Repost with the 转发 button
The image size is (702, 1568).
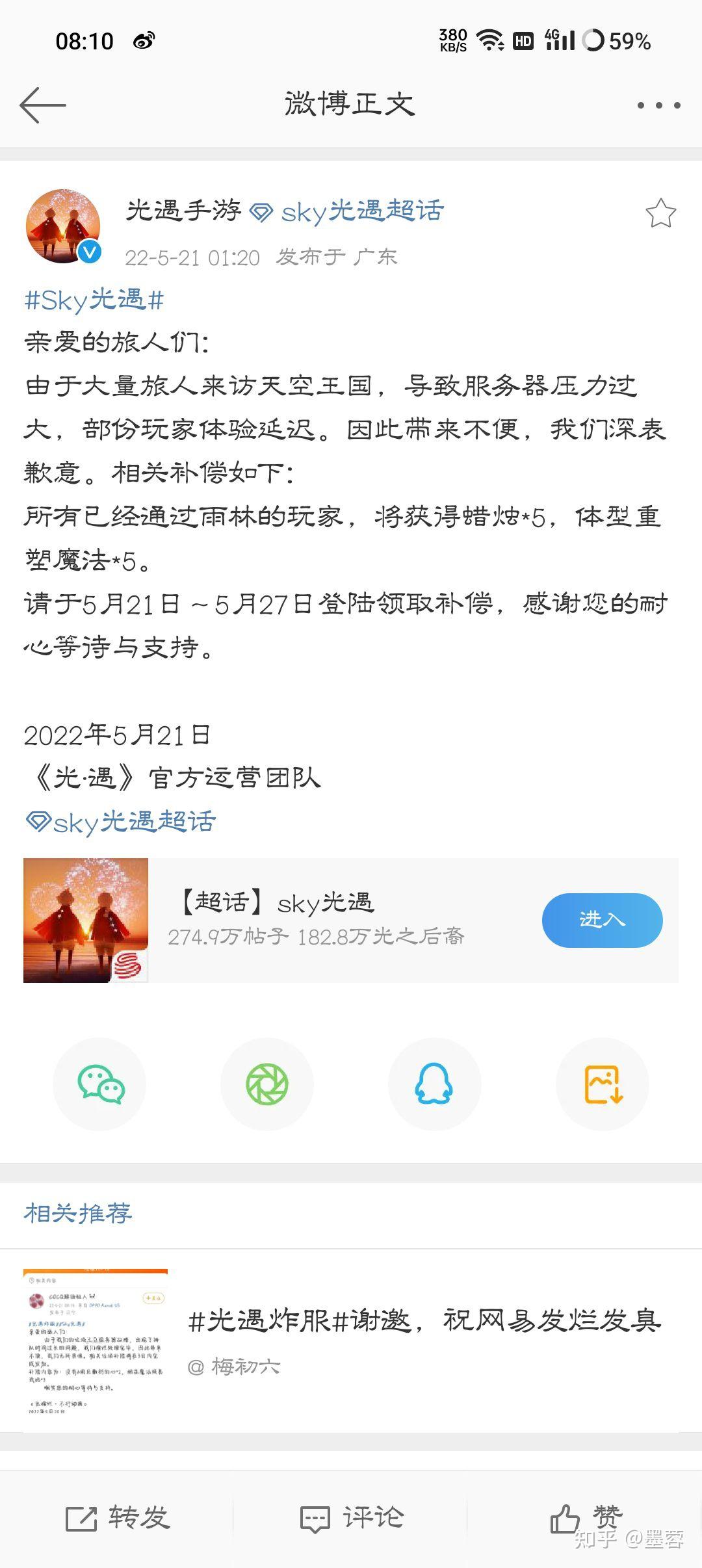pos(118,1518)
